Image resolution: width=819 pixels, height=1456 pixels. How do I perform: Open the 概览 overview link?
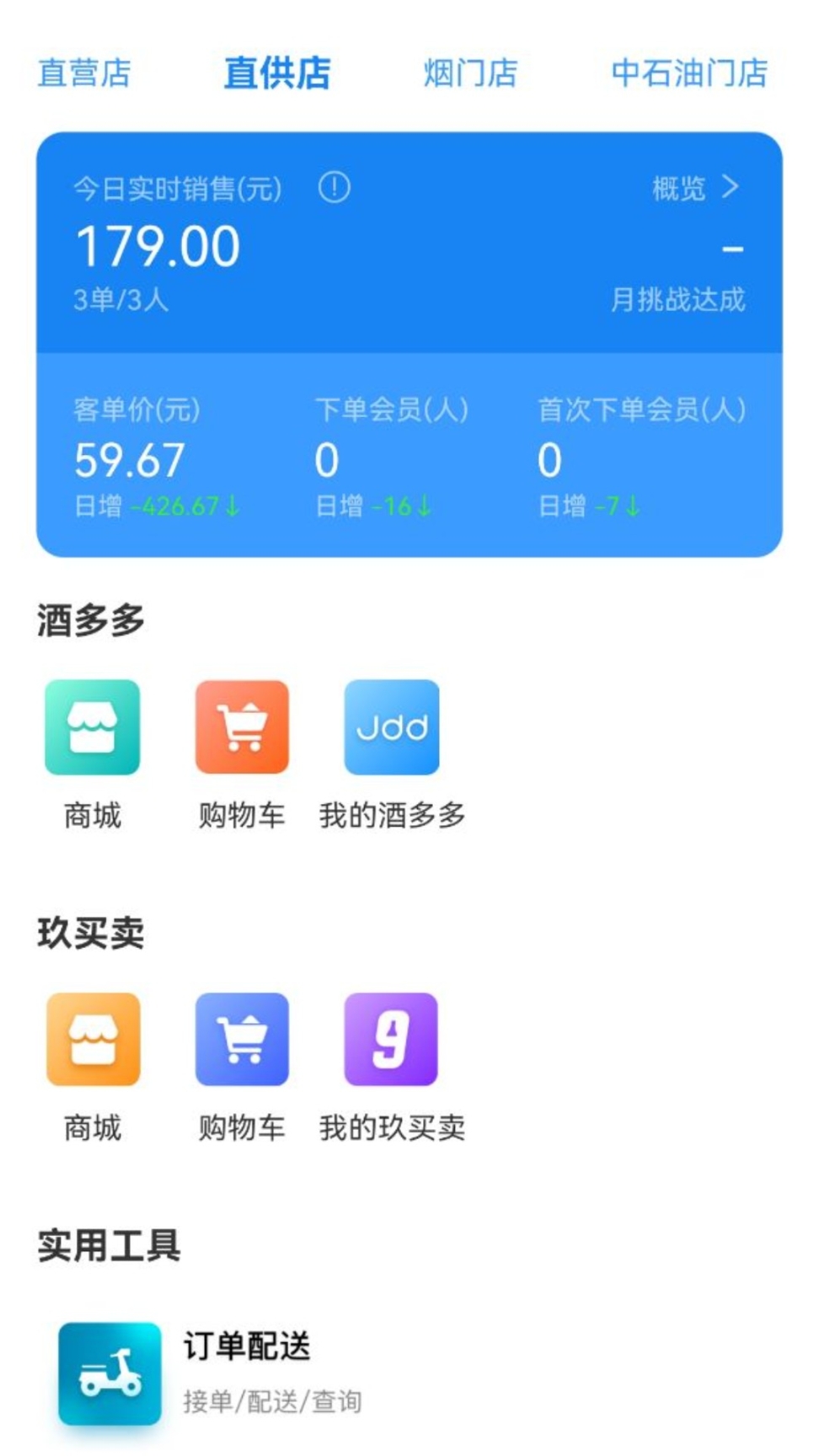(x=695, y=187)
